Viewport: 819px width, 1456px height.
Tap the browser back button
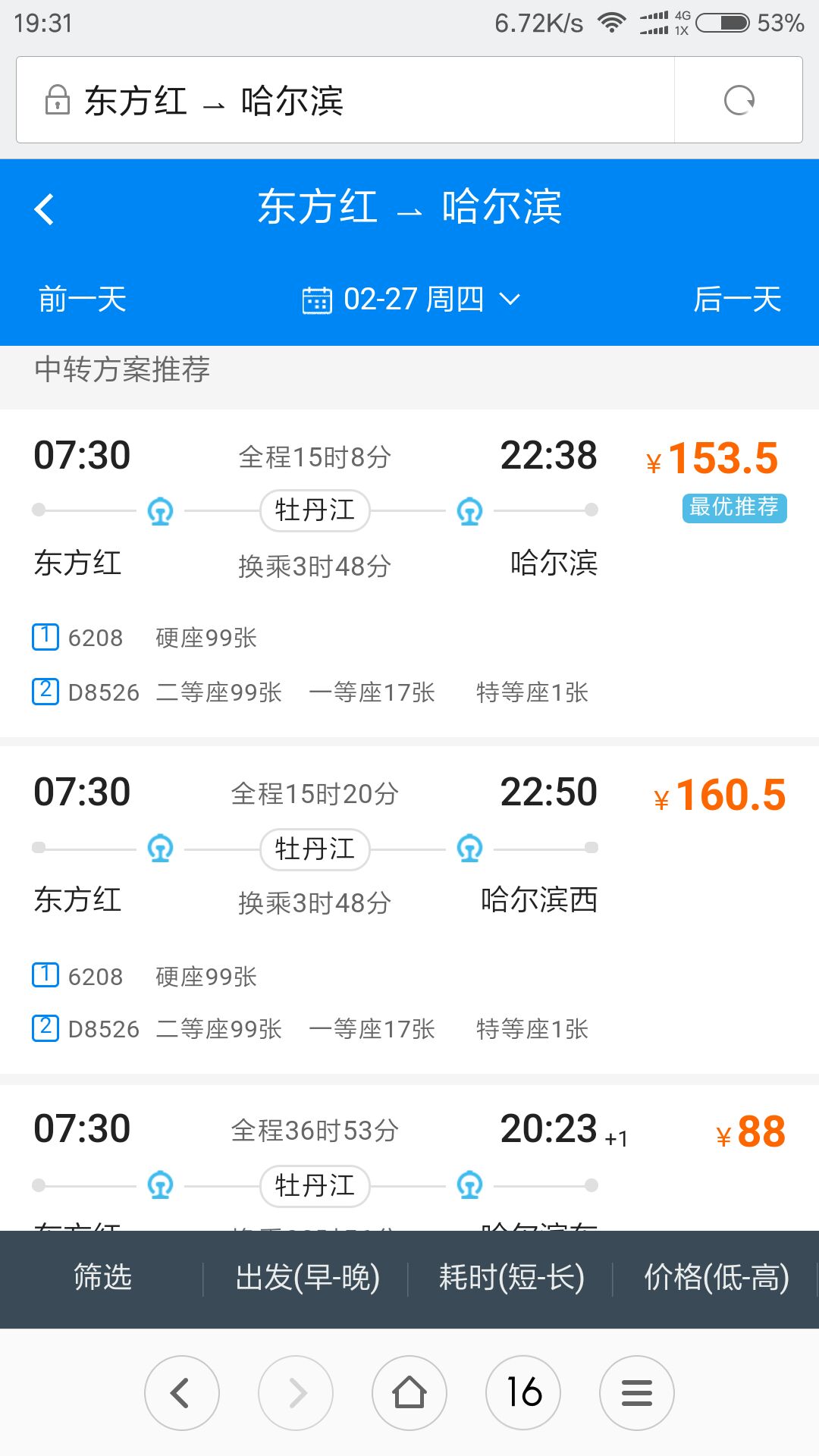tap(182, 1393)
